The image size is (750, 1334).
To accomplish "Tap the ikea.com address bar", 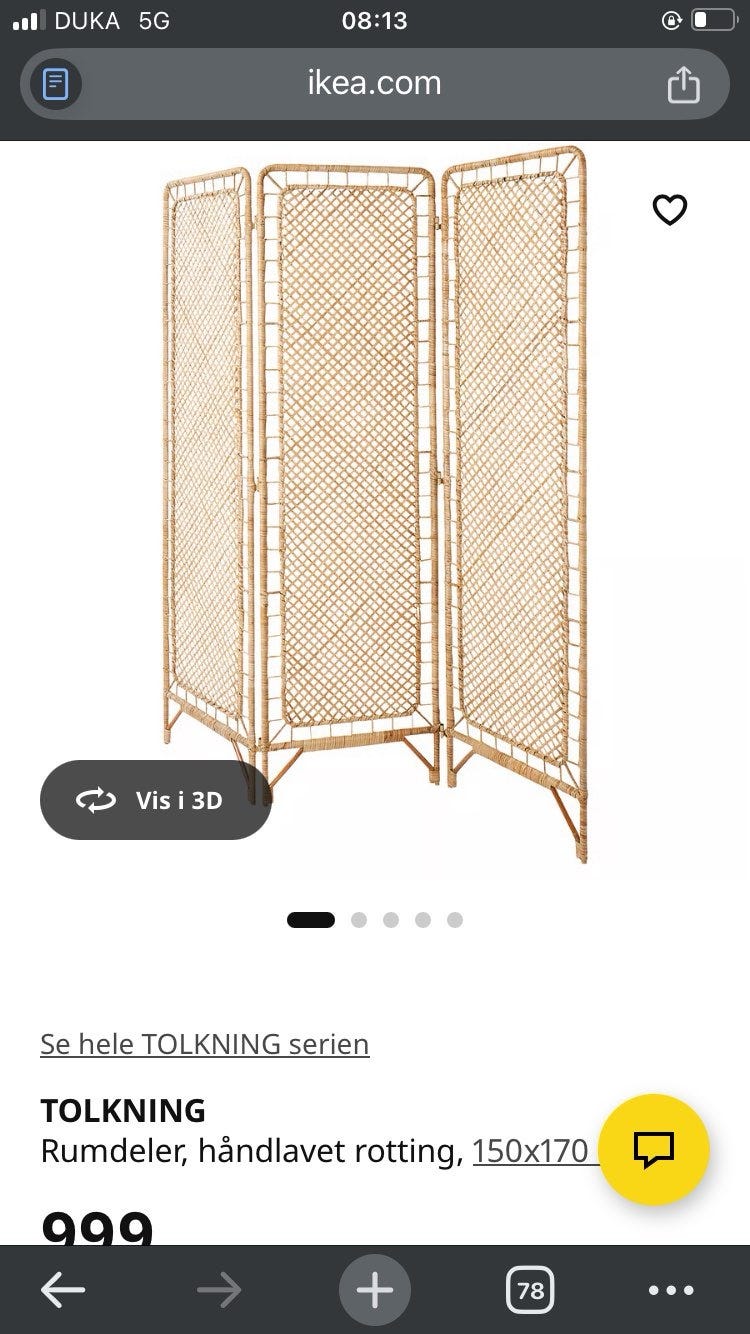I will [375, 84].
